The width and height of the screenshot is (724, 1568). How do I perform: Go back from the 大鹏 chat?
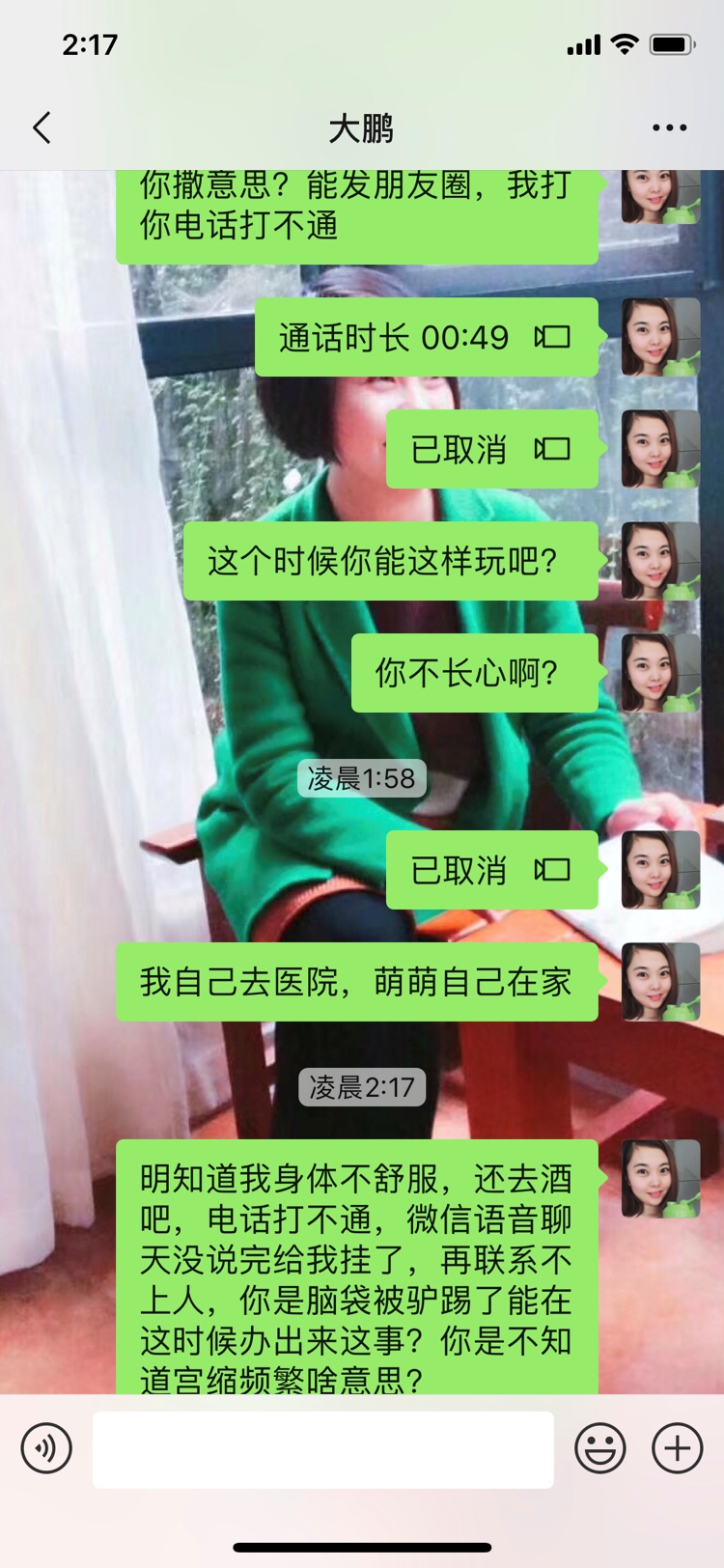point(42,127)
